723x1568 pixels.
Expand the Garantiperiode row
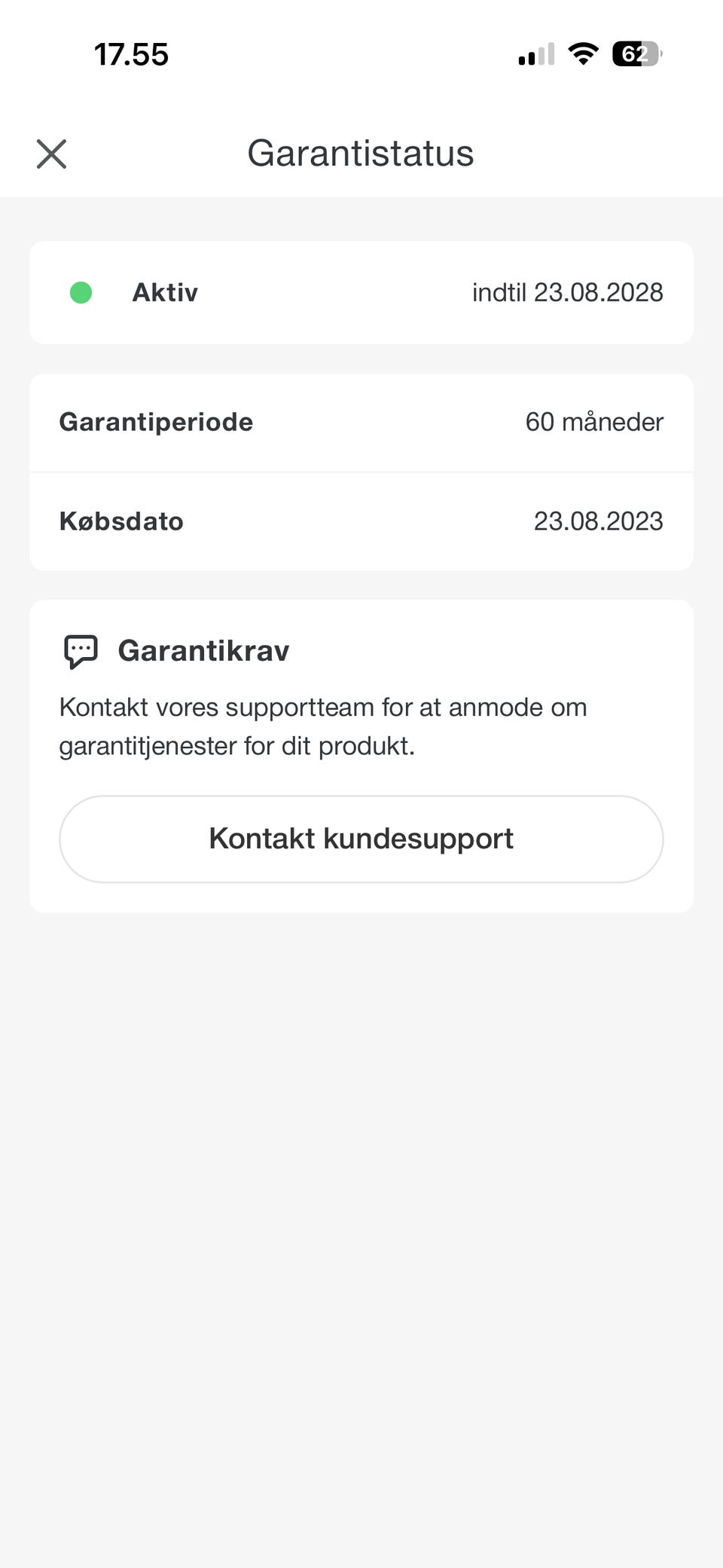(361, 422)
